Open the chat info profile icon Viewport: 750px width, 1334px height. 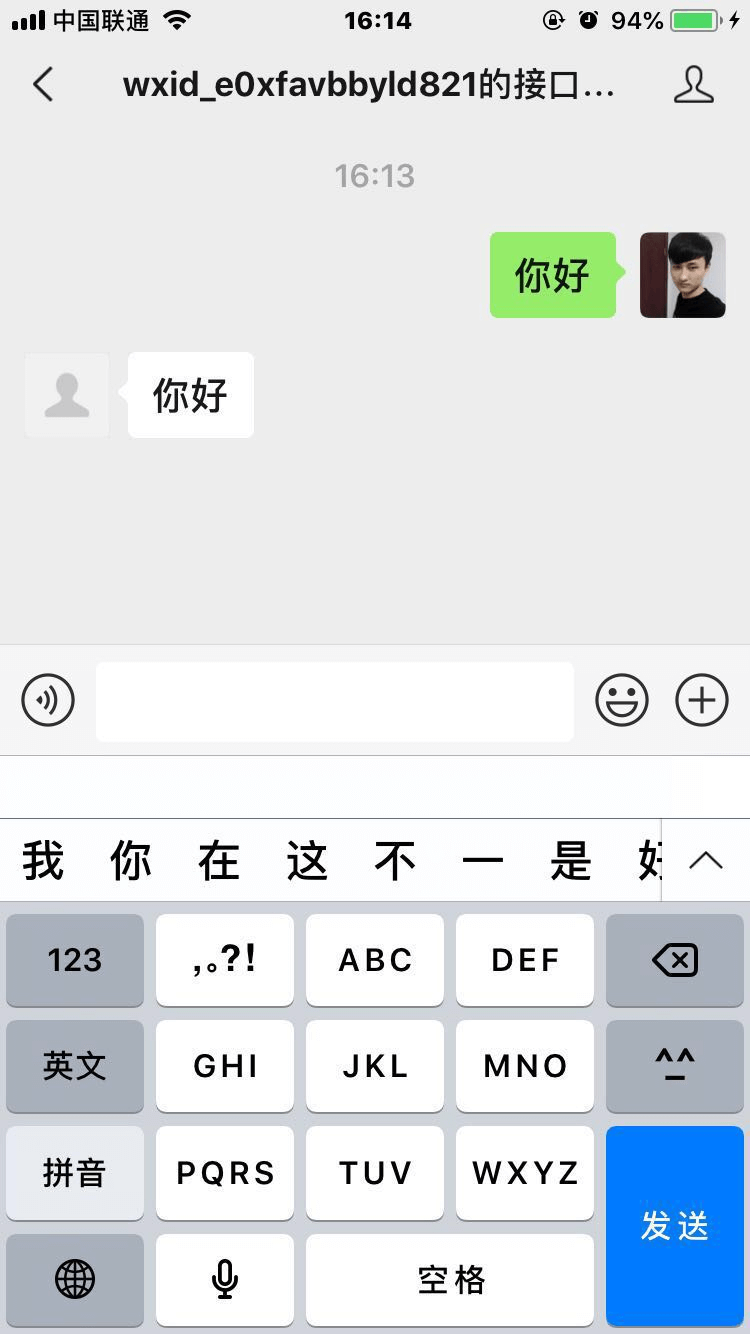click(693, 85)
